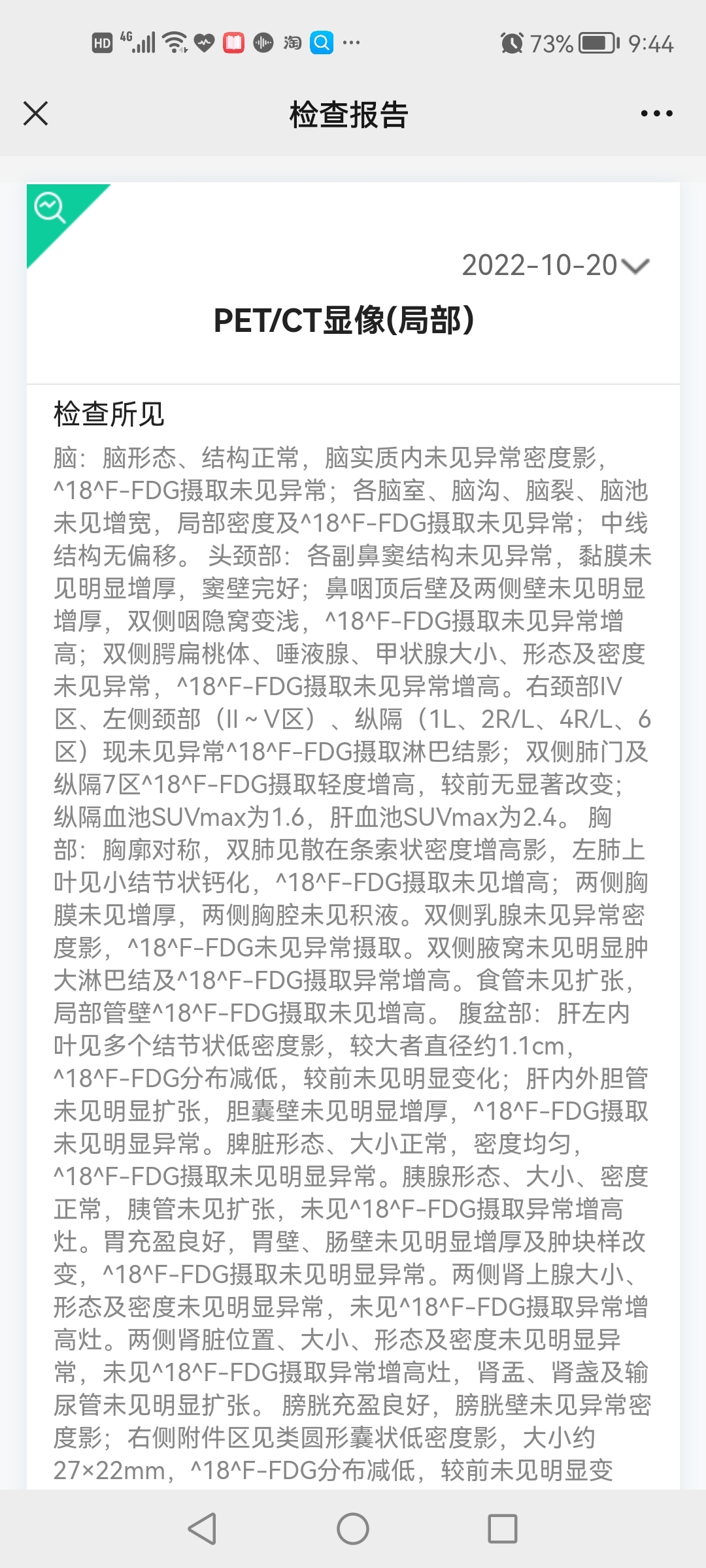Open the three-dot overflow menu
706x1568 pixels.
click(656, 114)
